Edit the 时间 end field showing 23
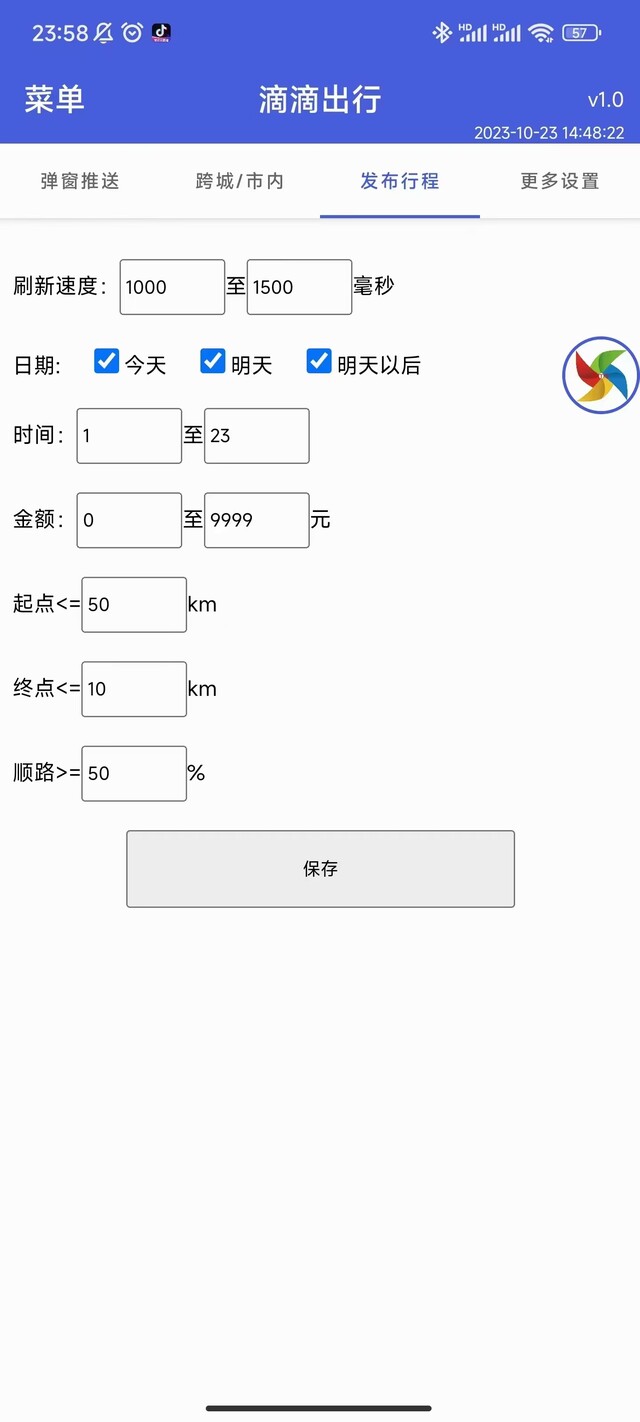The width and height of the screenshot is (640, 1422). tap(257, 436)
